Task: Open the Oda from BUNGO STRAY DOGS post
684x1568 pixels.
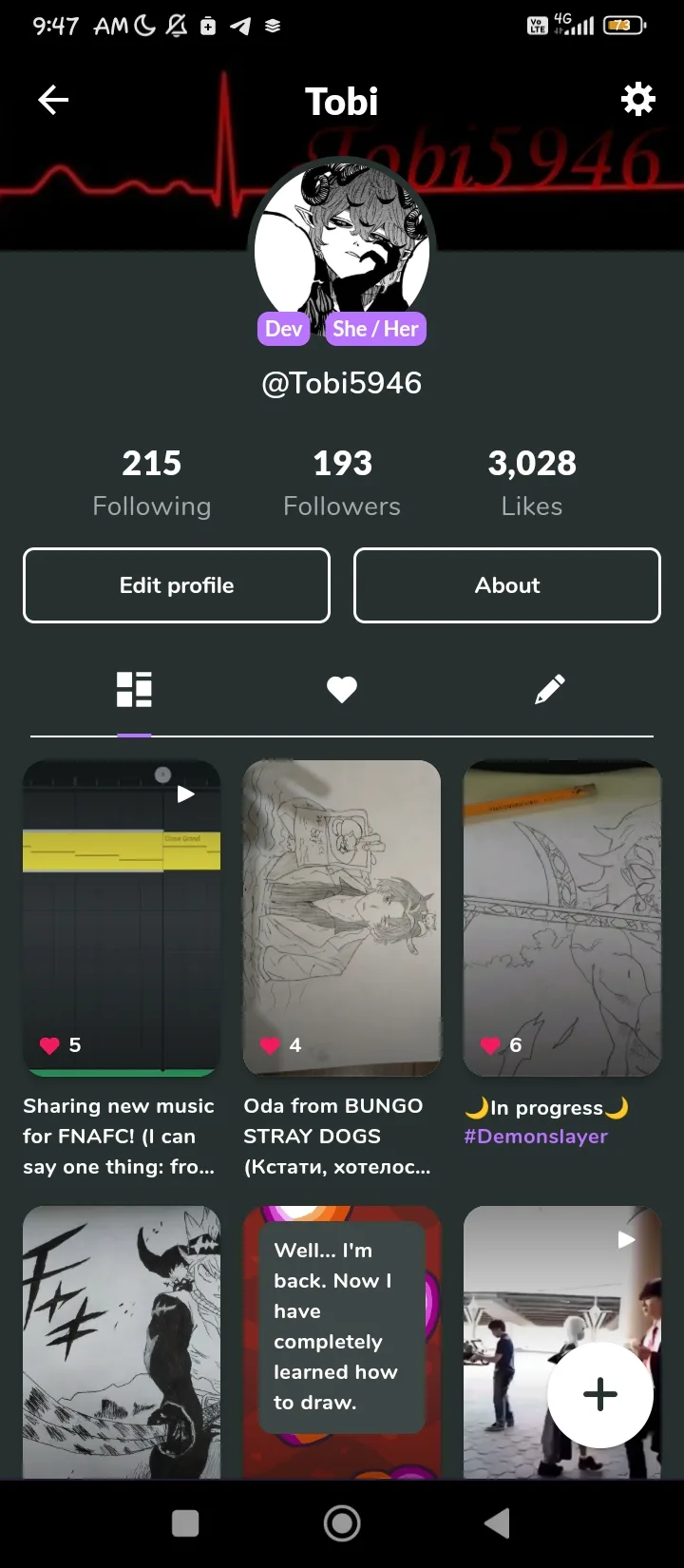Action: [342, 917]
